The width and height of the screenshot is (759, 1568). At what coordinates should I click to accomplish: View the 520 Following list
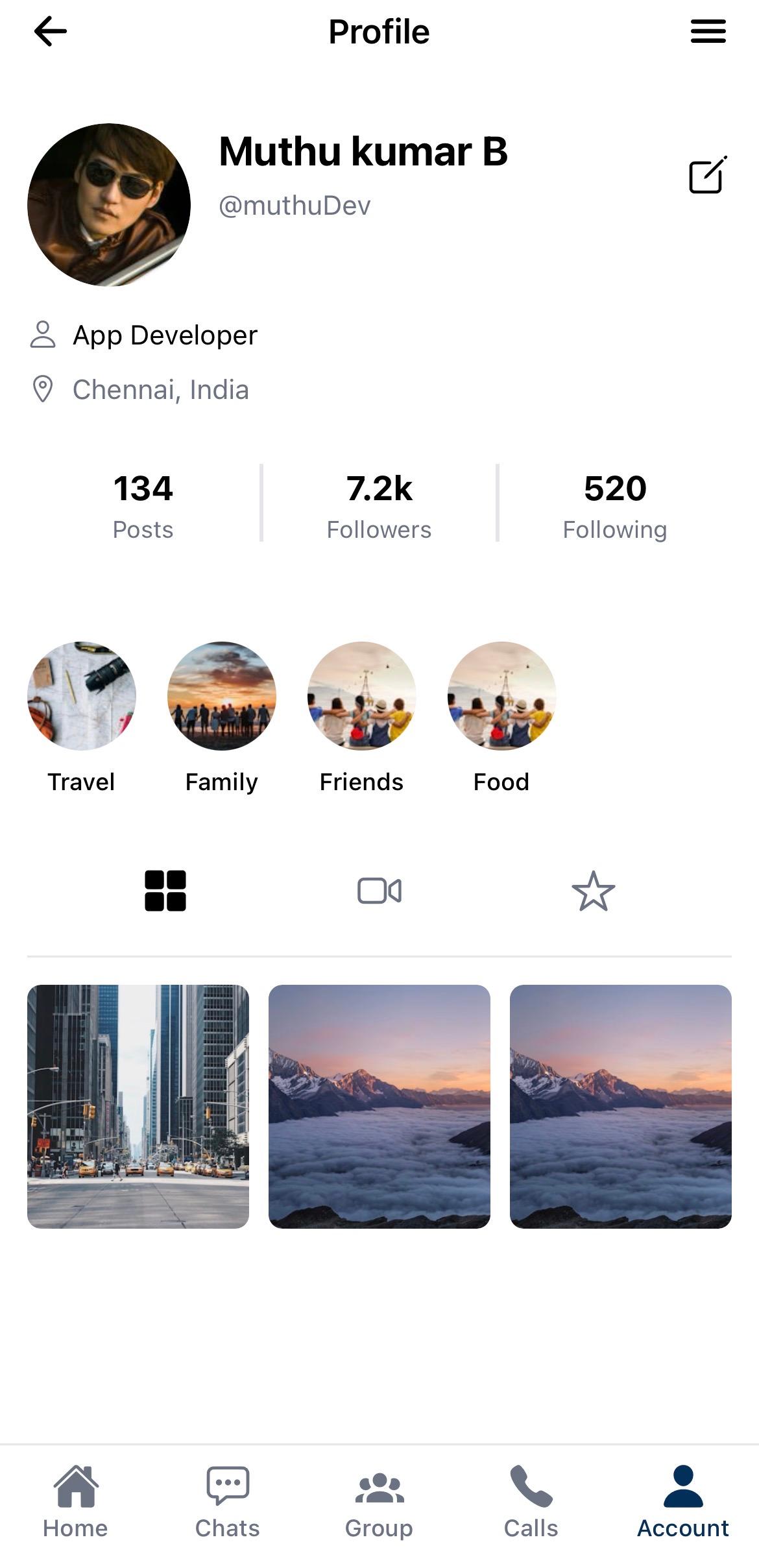[x=615, y=505]
